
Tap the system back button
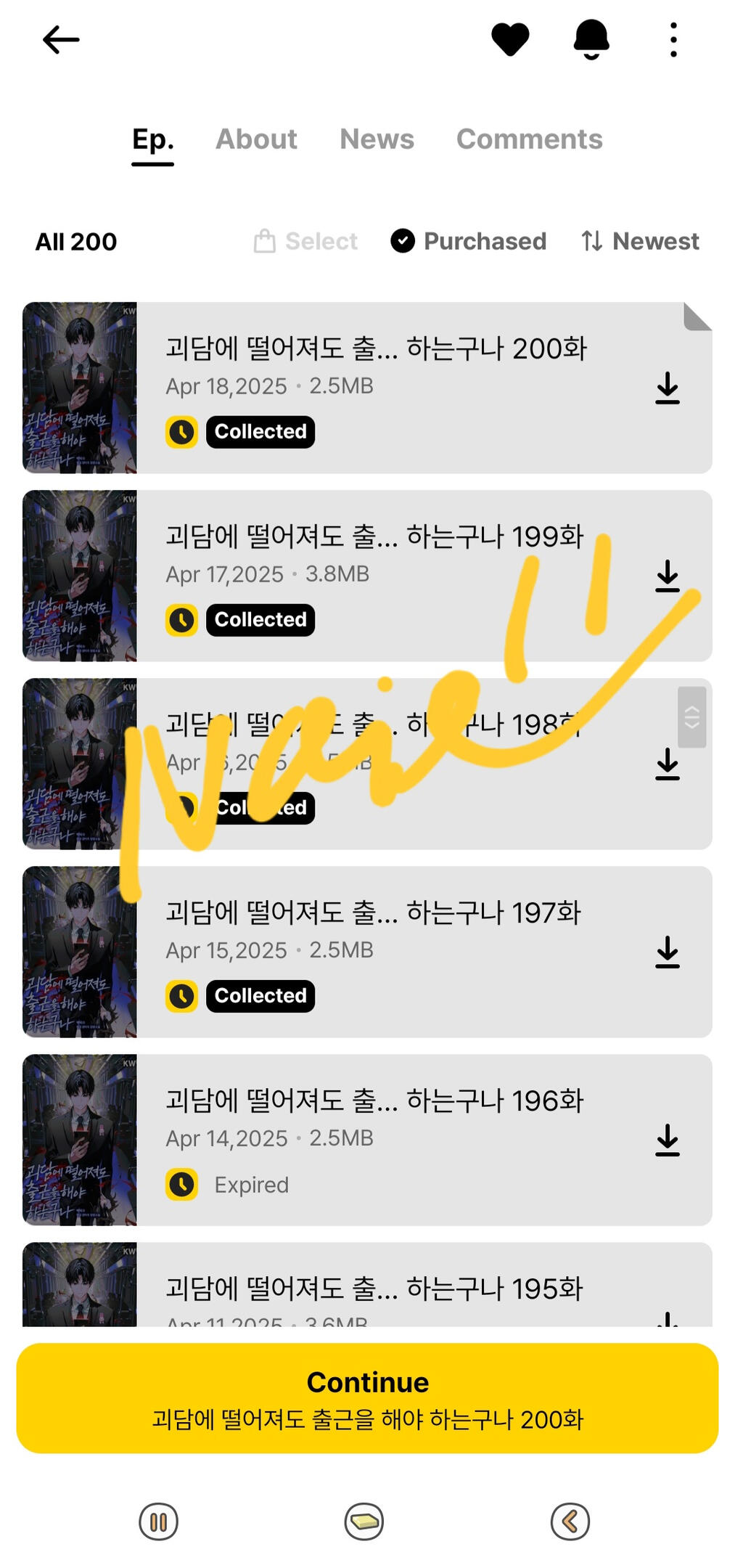(570, 1521)
